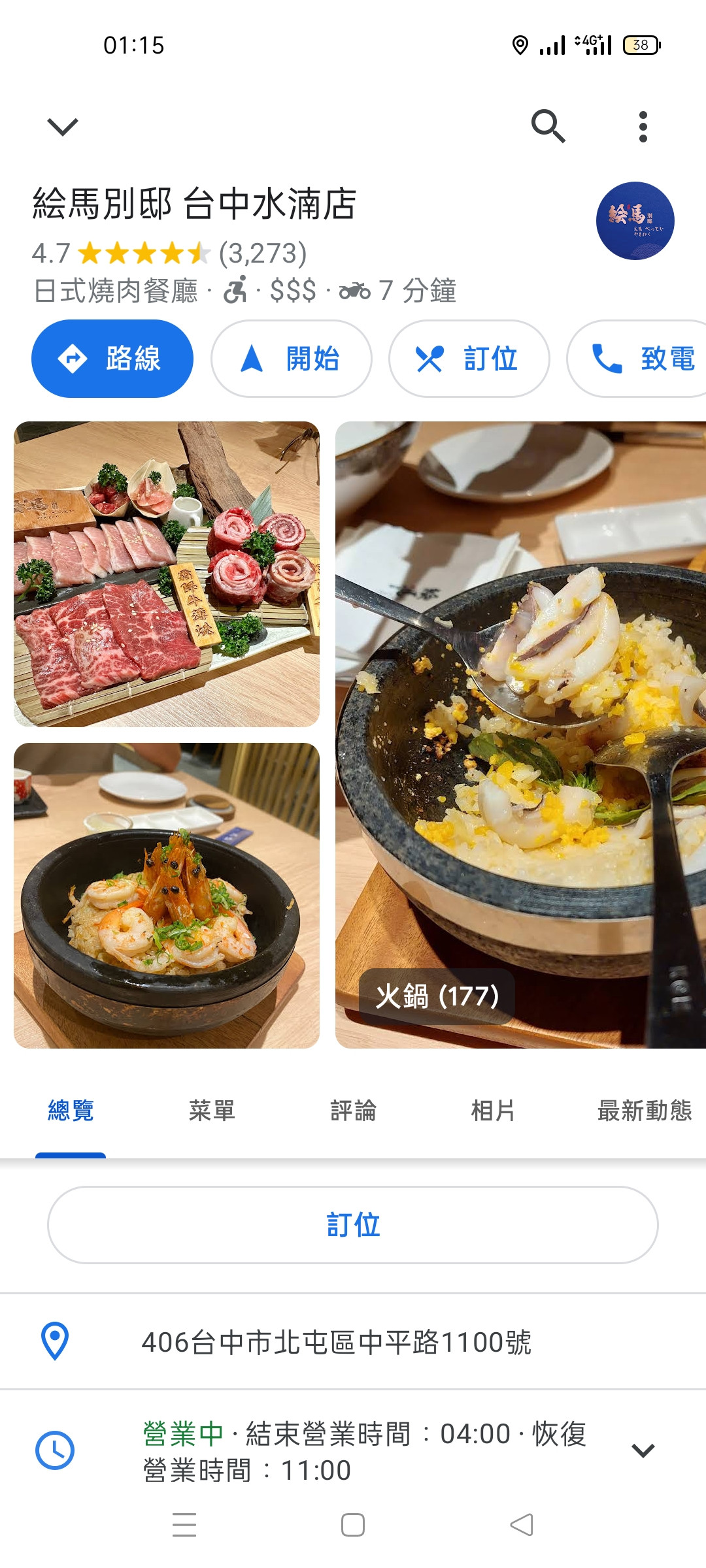Select the 總覽 tab
Screen dimensions: 706x1568
71,1111
